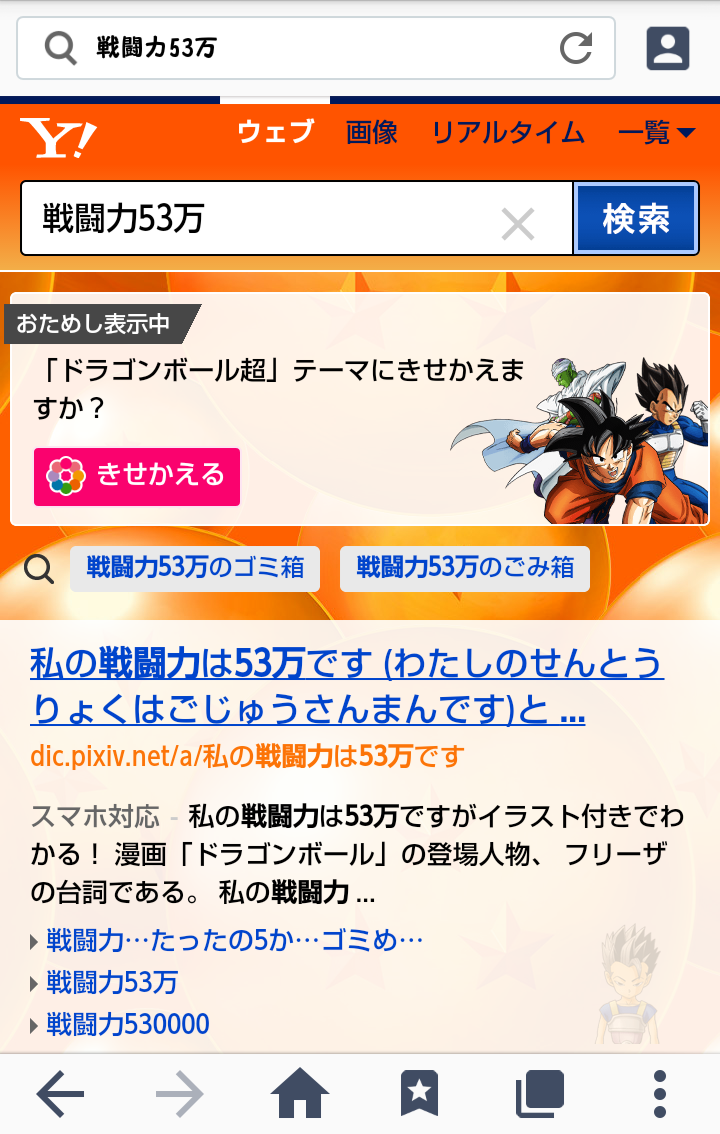Go back with the bottom back arrow
720x1134 pixels.
[60, 1095]
